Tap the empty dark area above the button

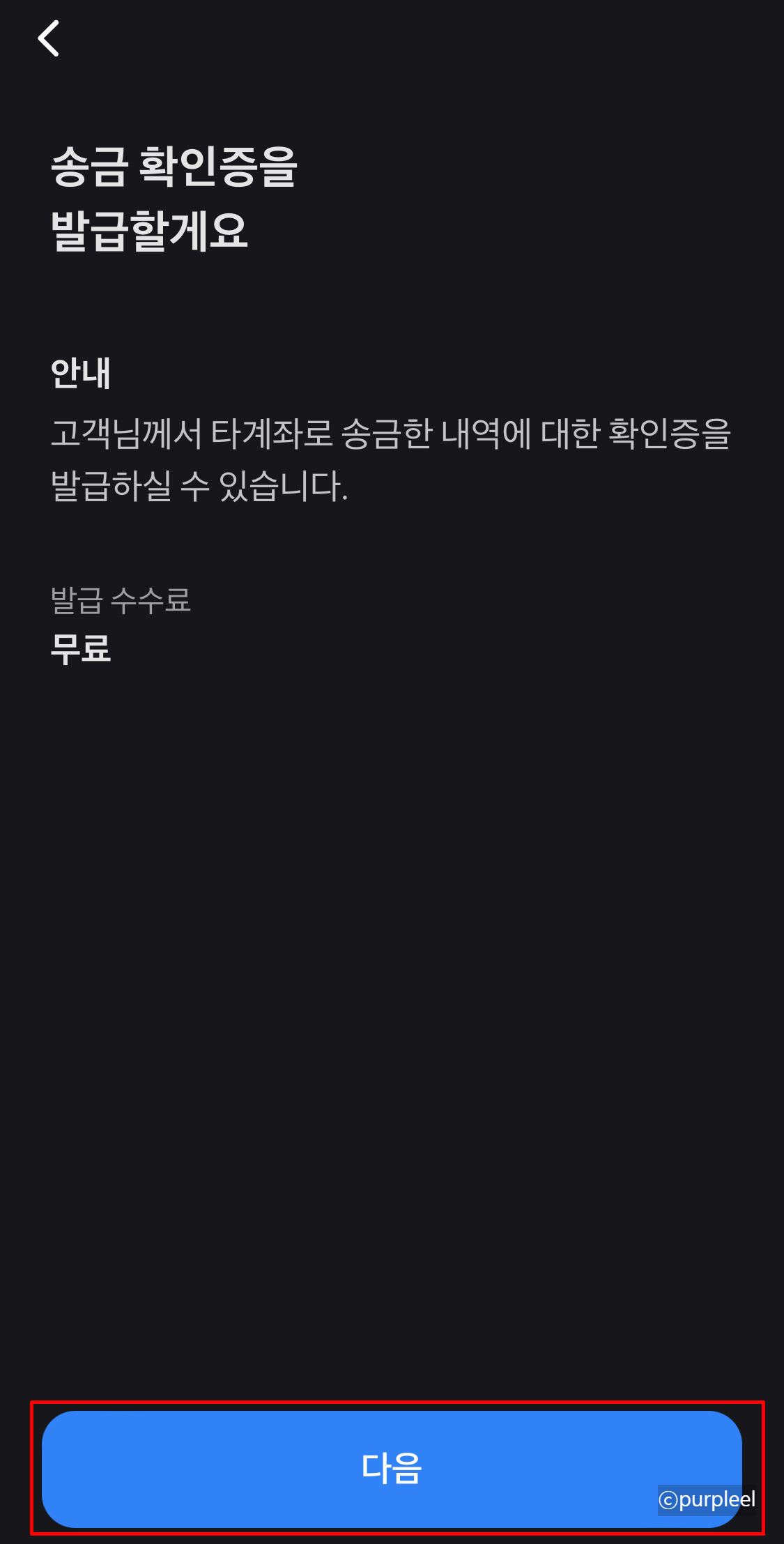pyautogui.click(x=392, y=1046)
